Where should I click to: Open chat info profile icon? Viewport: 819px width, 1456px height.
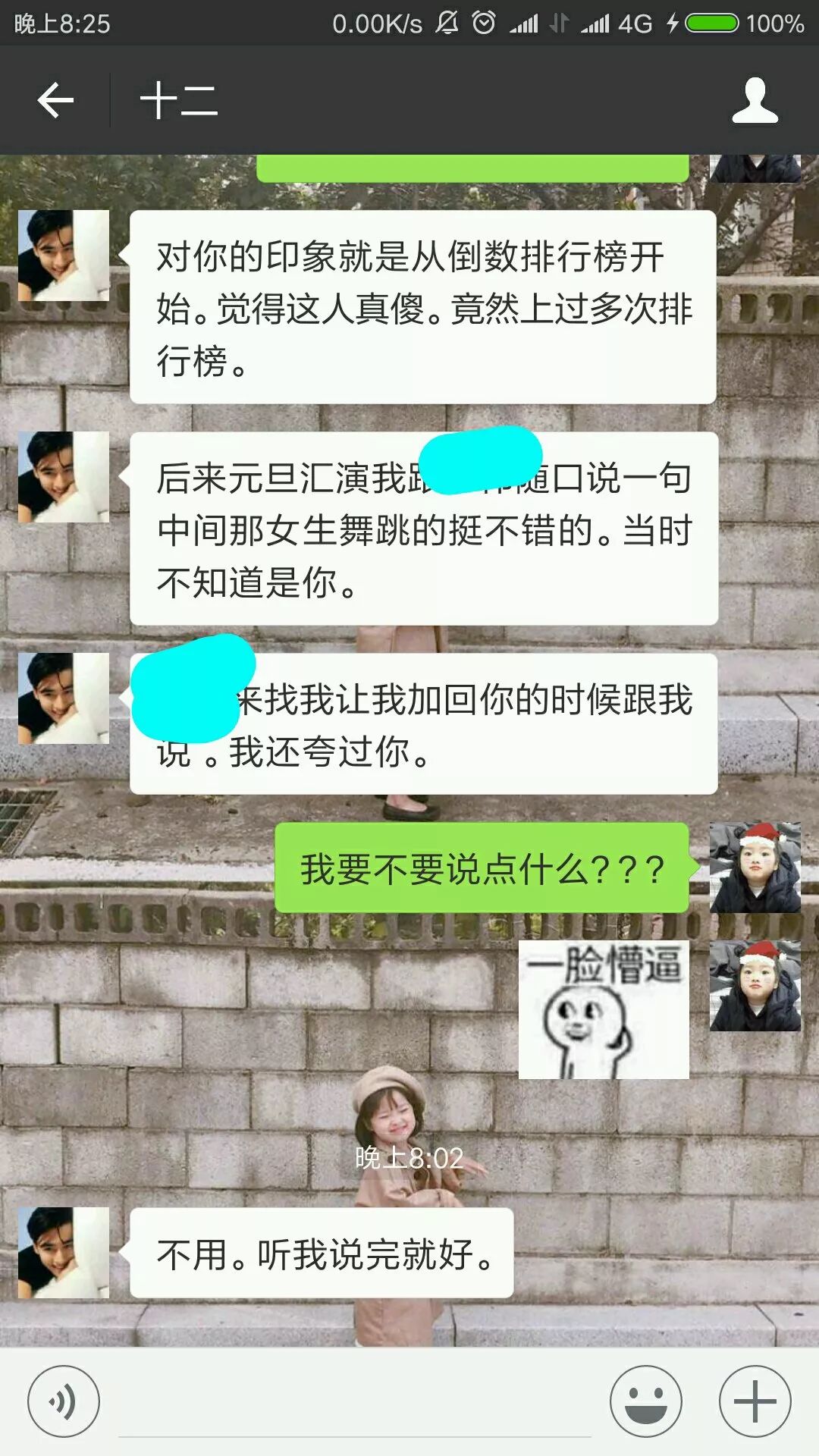[x=755, y=100]
